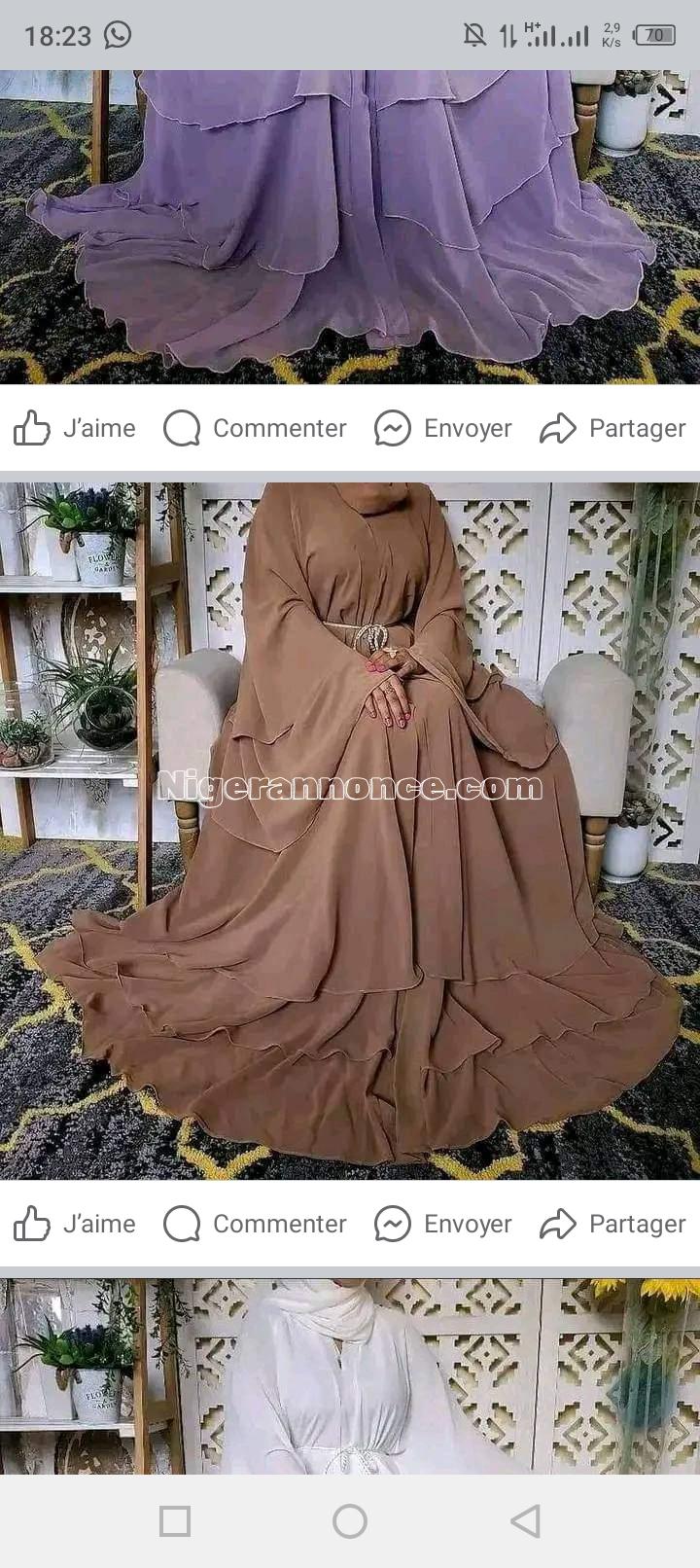Image resolution: width=700 pixels, height=1568 pixels.
Task: Go to the home screen
Action: coord(350,1520)
